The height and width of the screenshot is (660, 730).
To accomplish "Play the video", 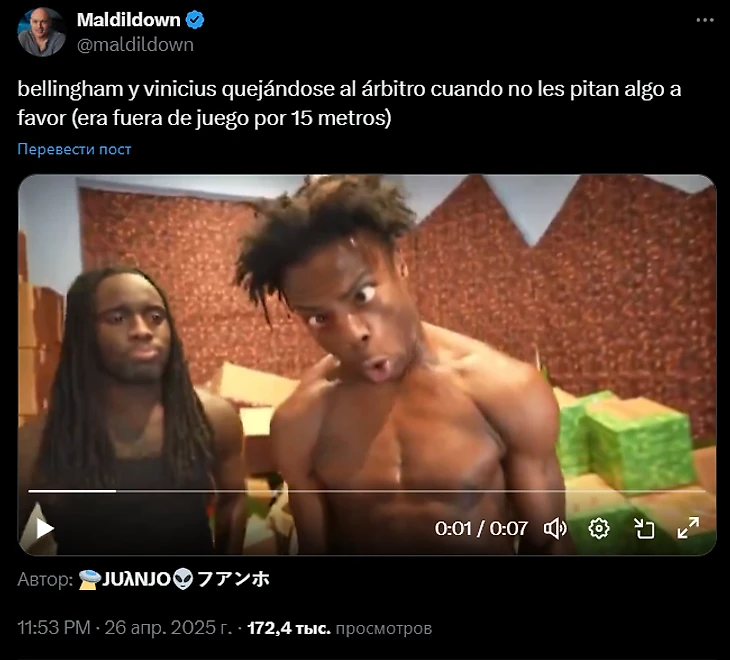I will (x=44, y=528).
